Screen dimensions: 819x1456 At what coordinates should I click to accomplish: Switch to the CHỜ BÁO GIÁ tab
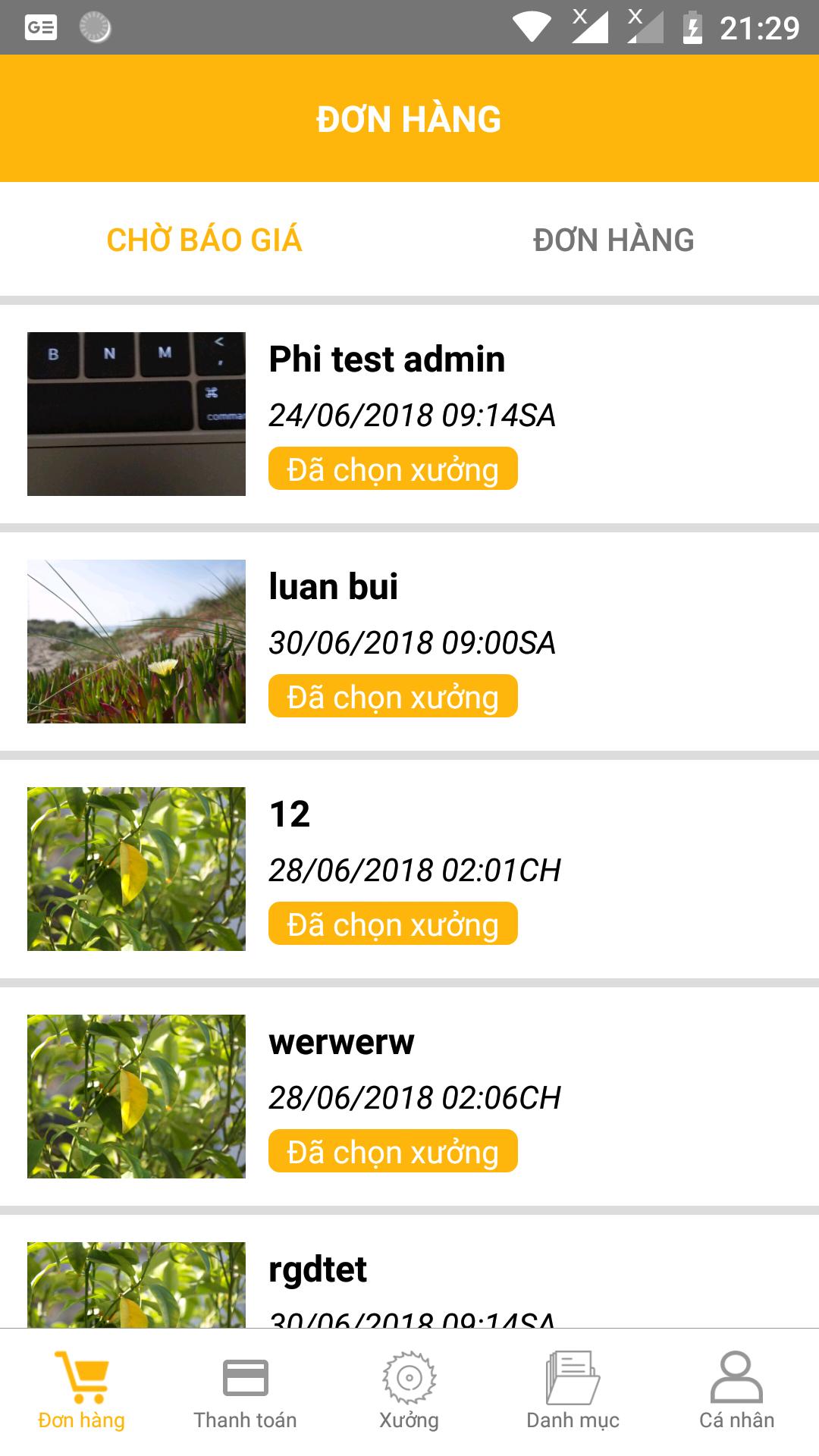pyautogui.click(x=205, y=240)
